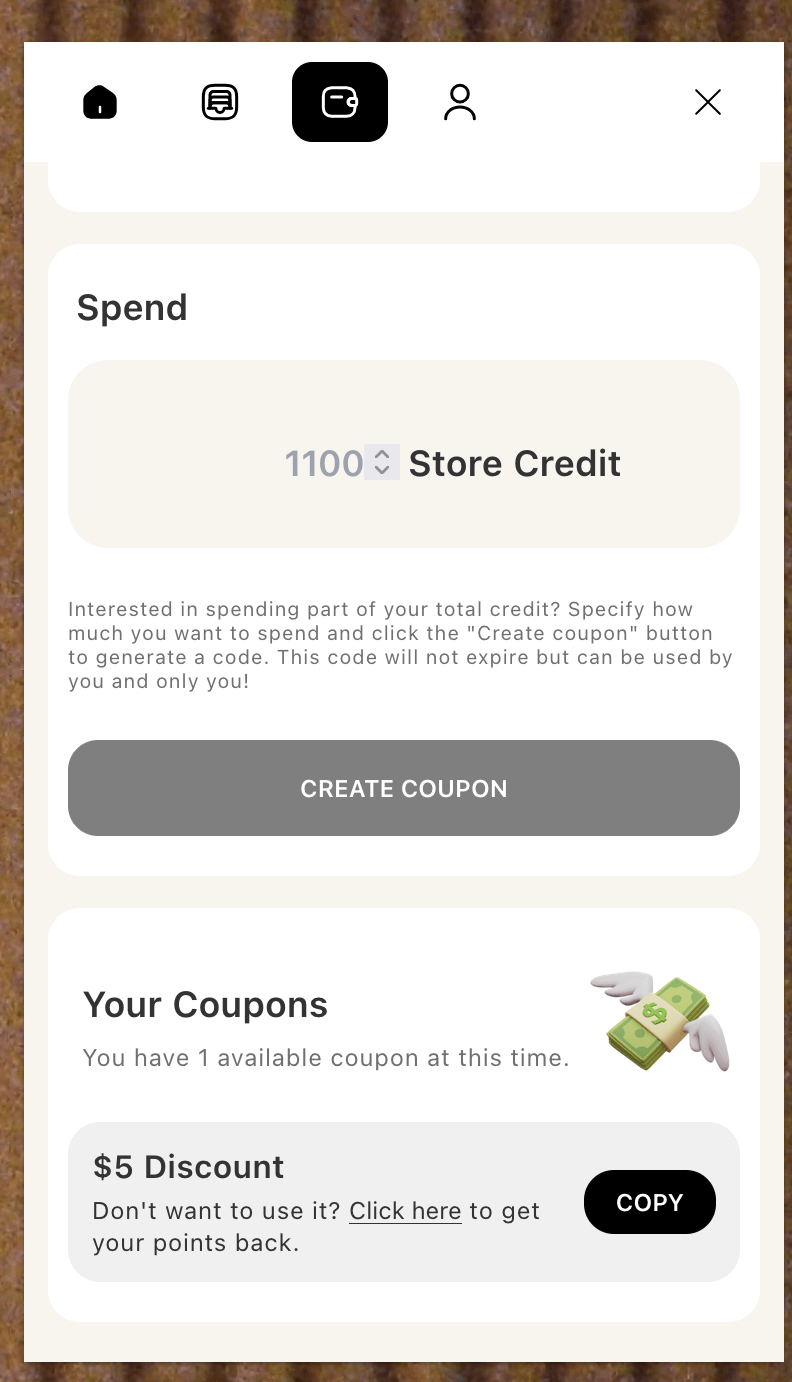
Task: Go to the home tab
Action: click(x=100, y=102)
